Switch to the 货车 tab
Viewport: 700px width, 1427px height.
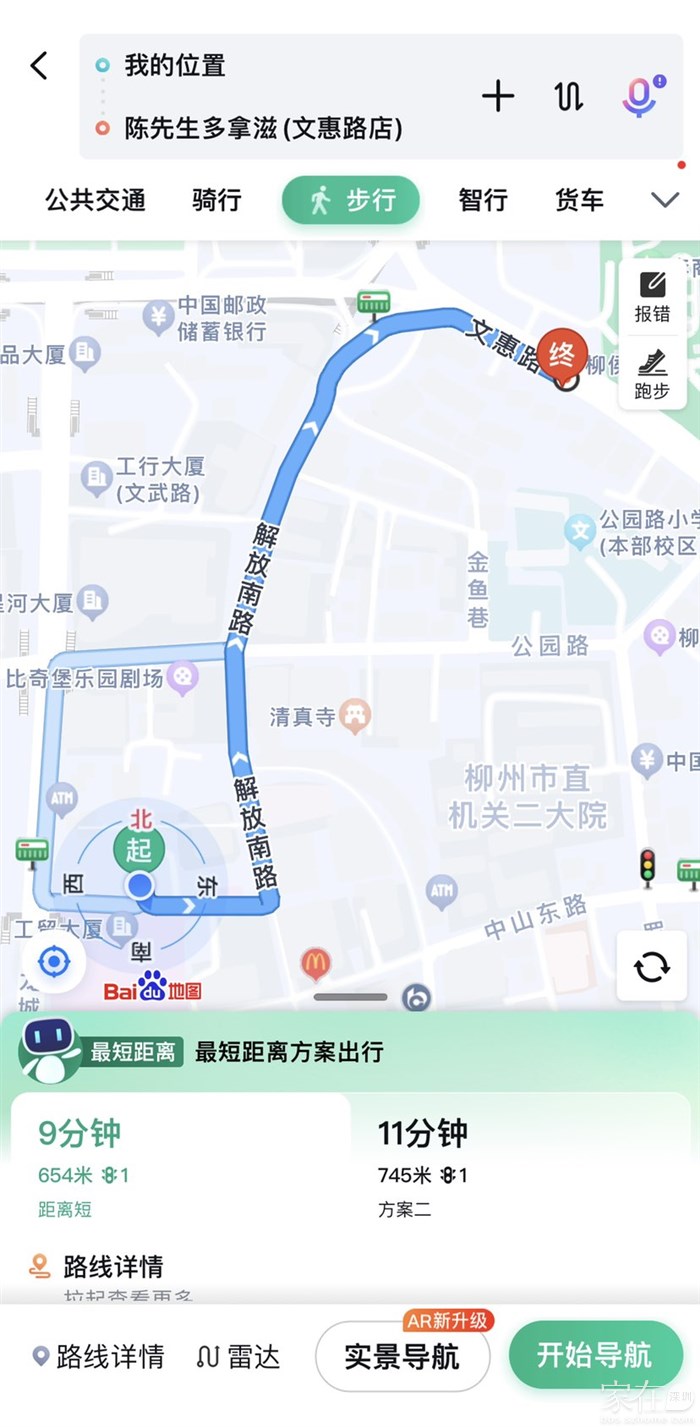(580, 200)
